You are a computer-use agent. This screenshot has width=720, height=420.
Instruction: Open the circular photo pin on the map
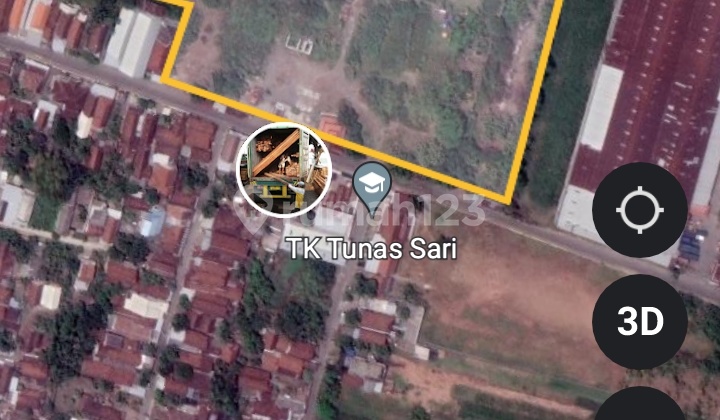coord(284,168)
